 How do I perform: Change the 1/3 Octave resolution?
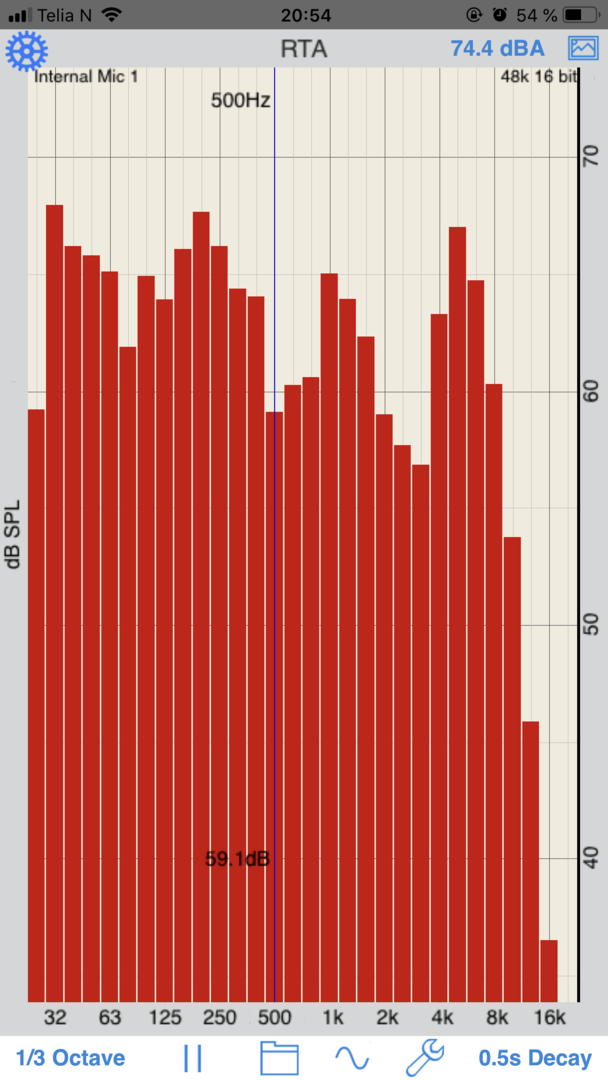click(70, 1058)
